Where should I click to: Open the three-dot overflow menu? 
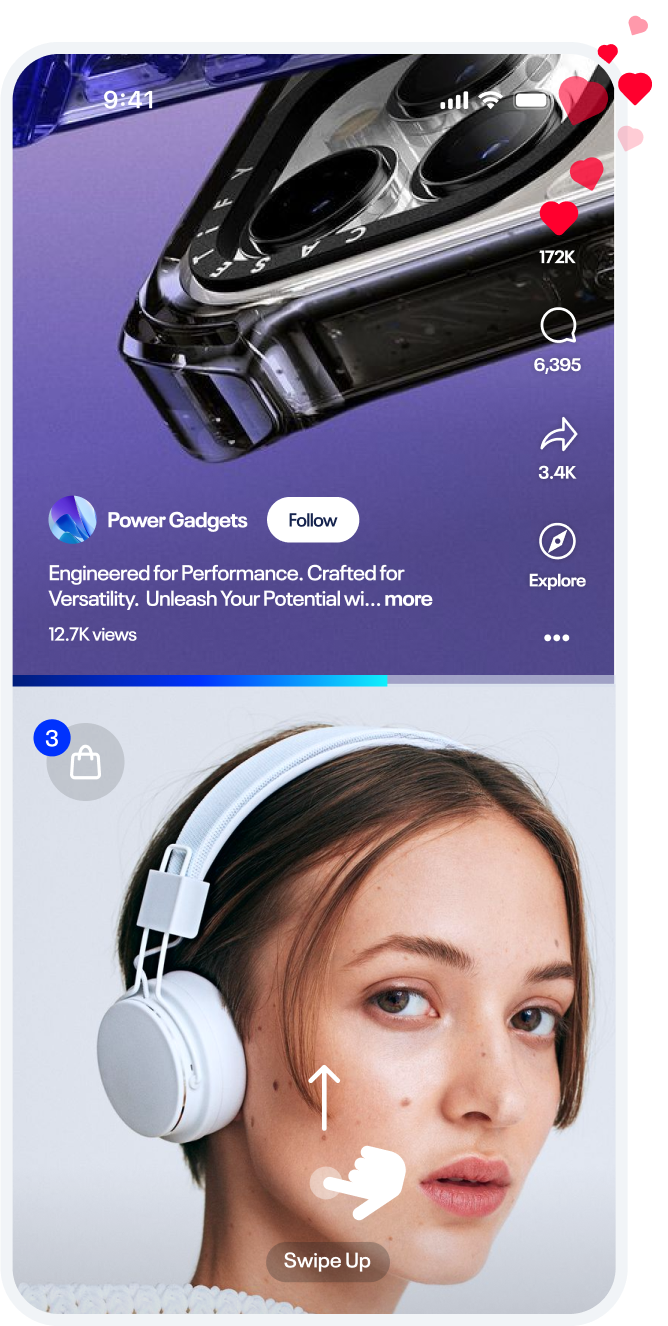(x=557, y=638)
